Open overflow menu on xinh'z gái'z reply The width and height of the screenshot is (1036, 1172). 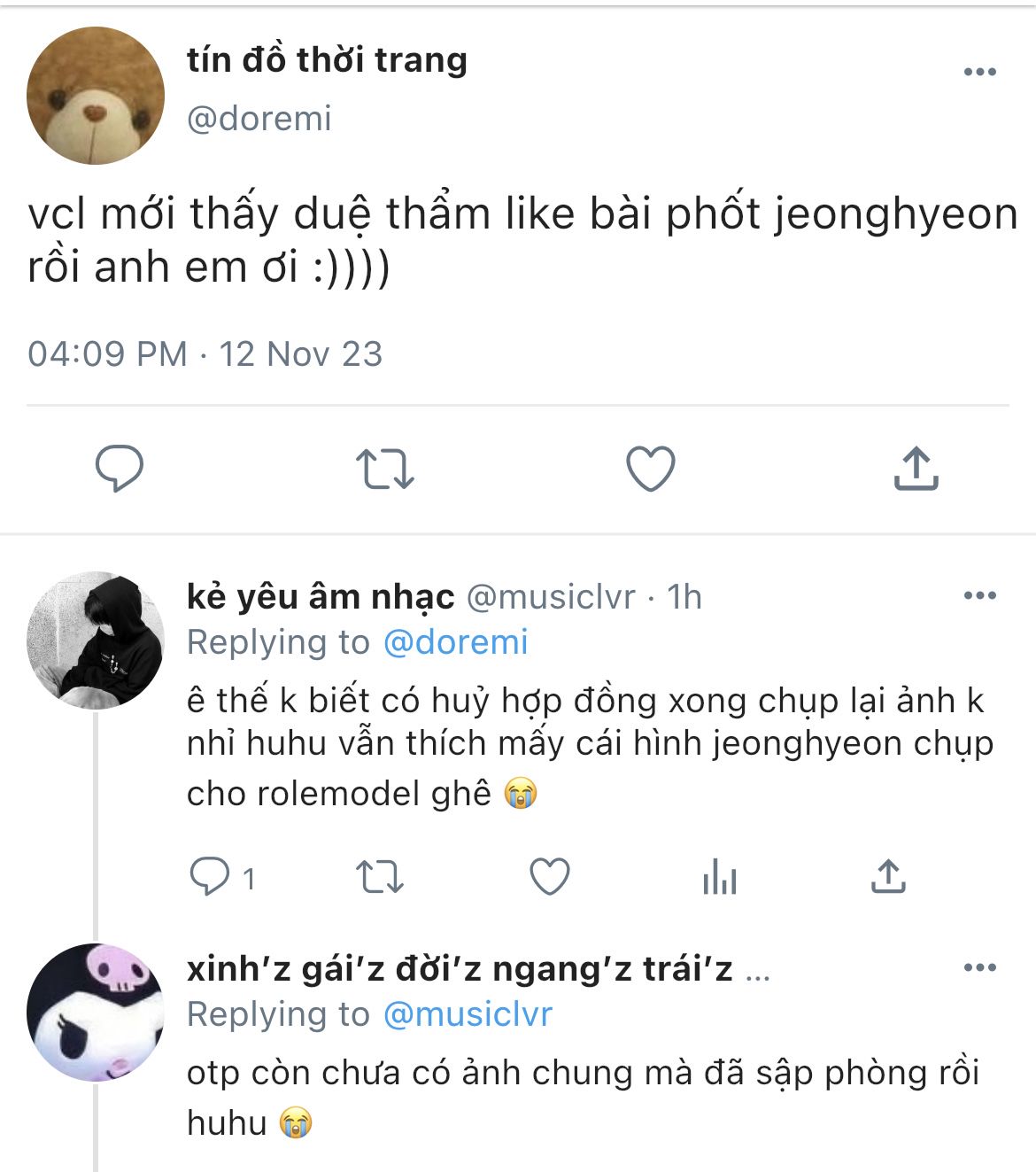979,967
